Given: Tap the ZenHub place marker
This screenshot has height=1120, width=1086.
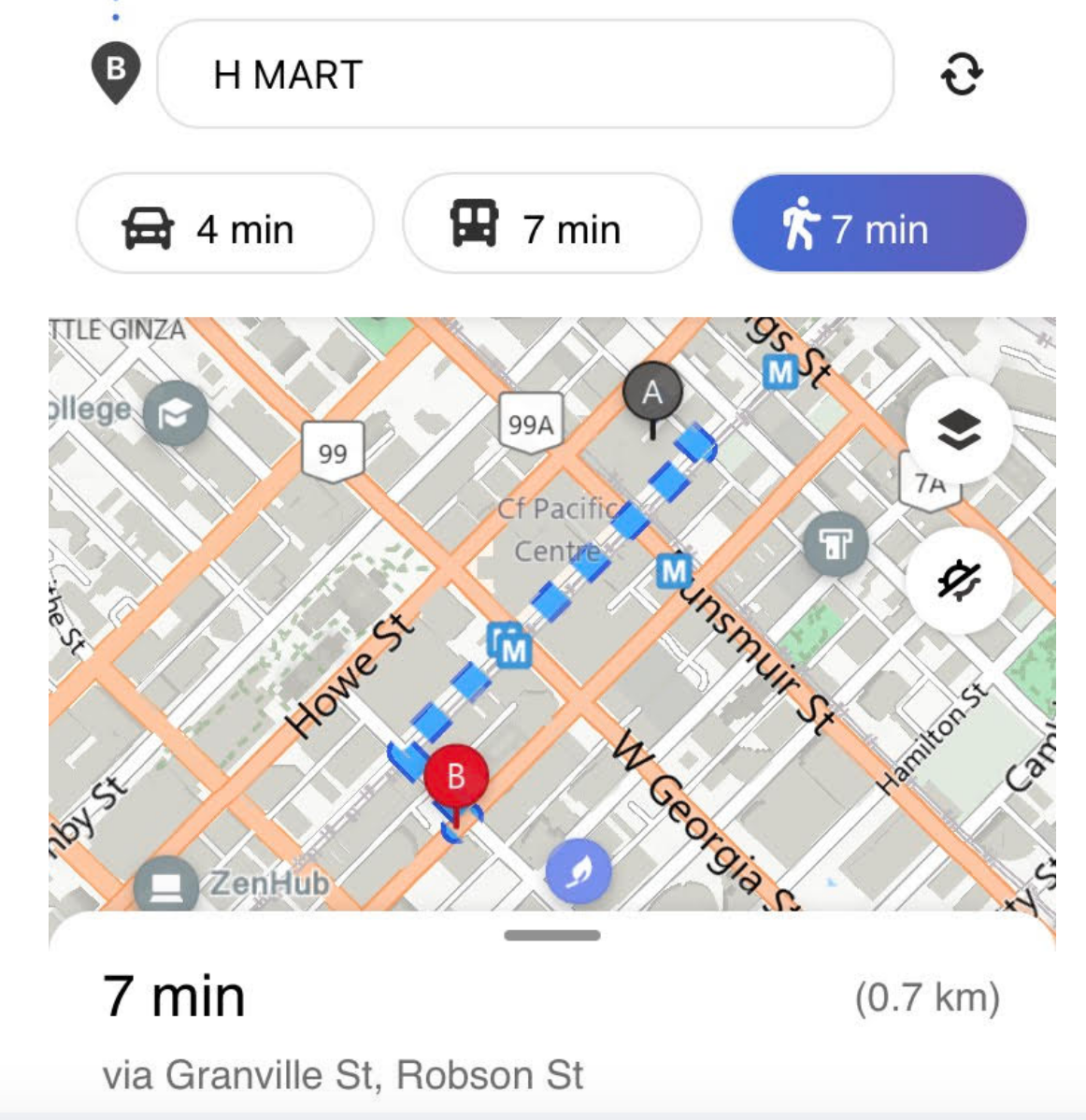Looking at the screenshot, I should click(x=164, y=883).
